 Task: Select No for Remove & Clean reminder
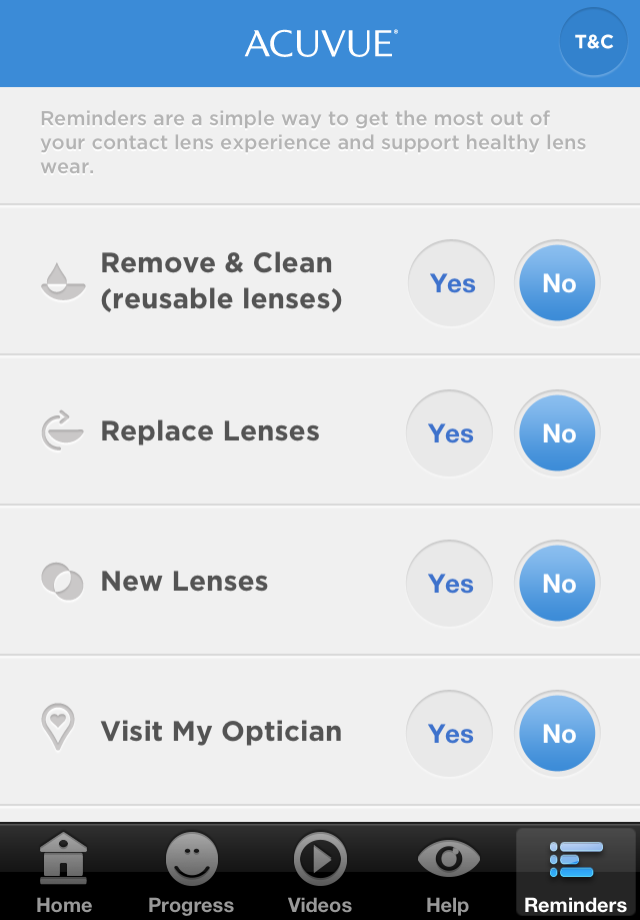coord(558,283)
